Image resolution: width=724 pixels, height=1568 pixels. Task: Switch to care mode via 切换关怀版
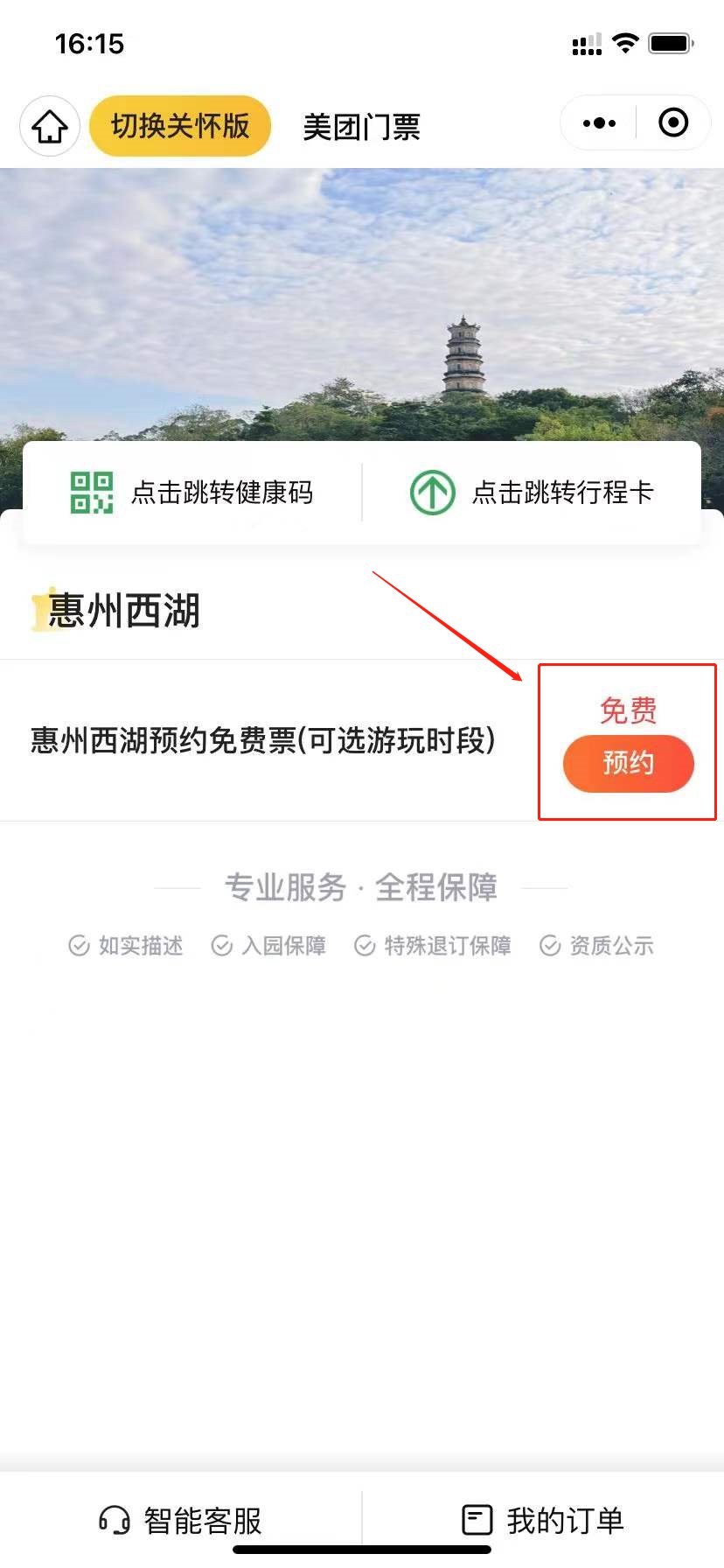pos(180,126)
